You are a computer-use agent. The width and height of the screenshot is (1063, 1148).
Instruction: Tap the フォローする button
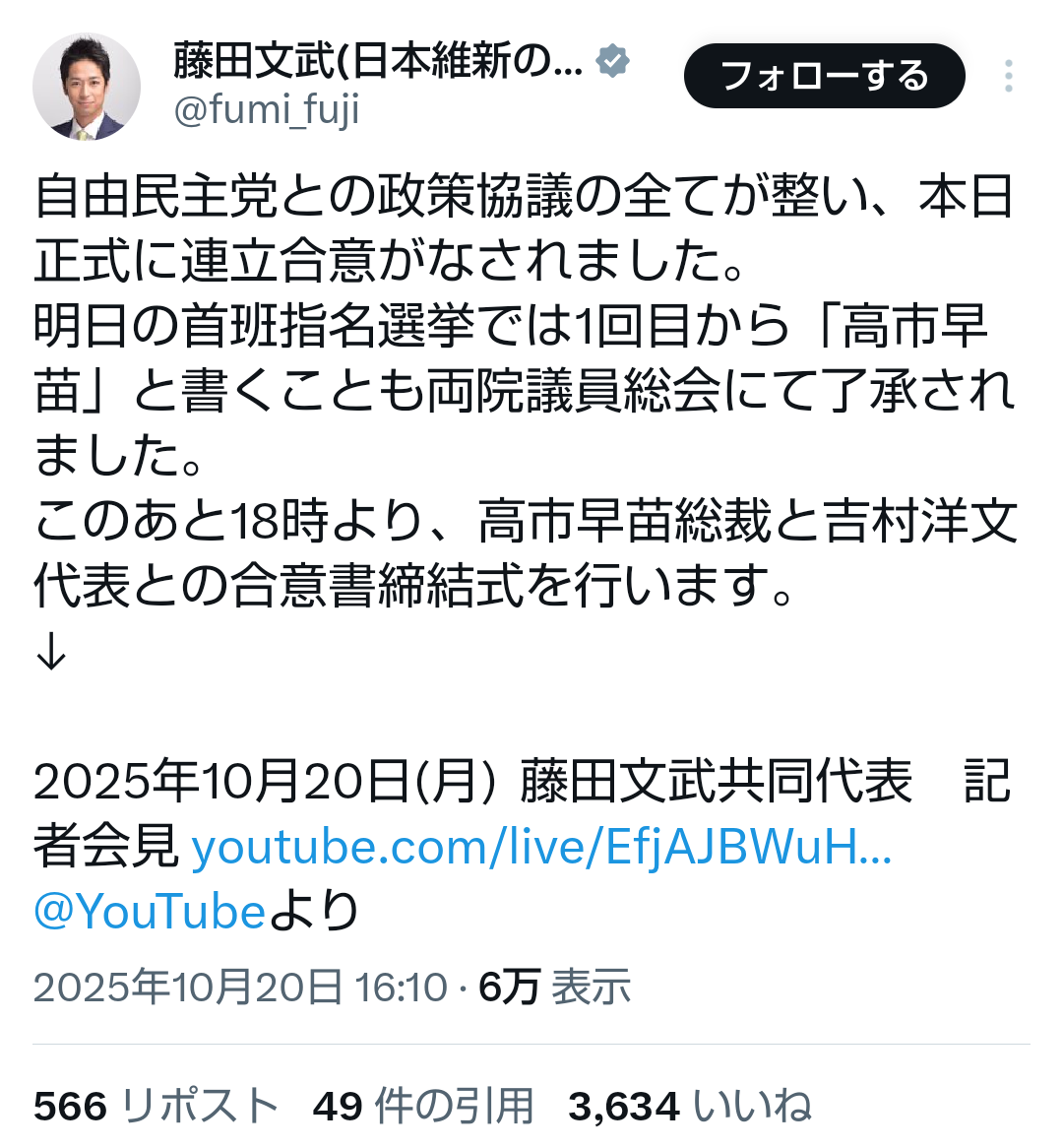coord(824,76)
